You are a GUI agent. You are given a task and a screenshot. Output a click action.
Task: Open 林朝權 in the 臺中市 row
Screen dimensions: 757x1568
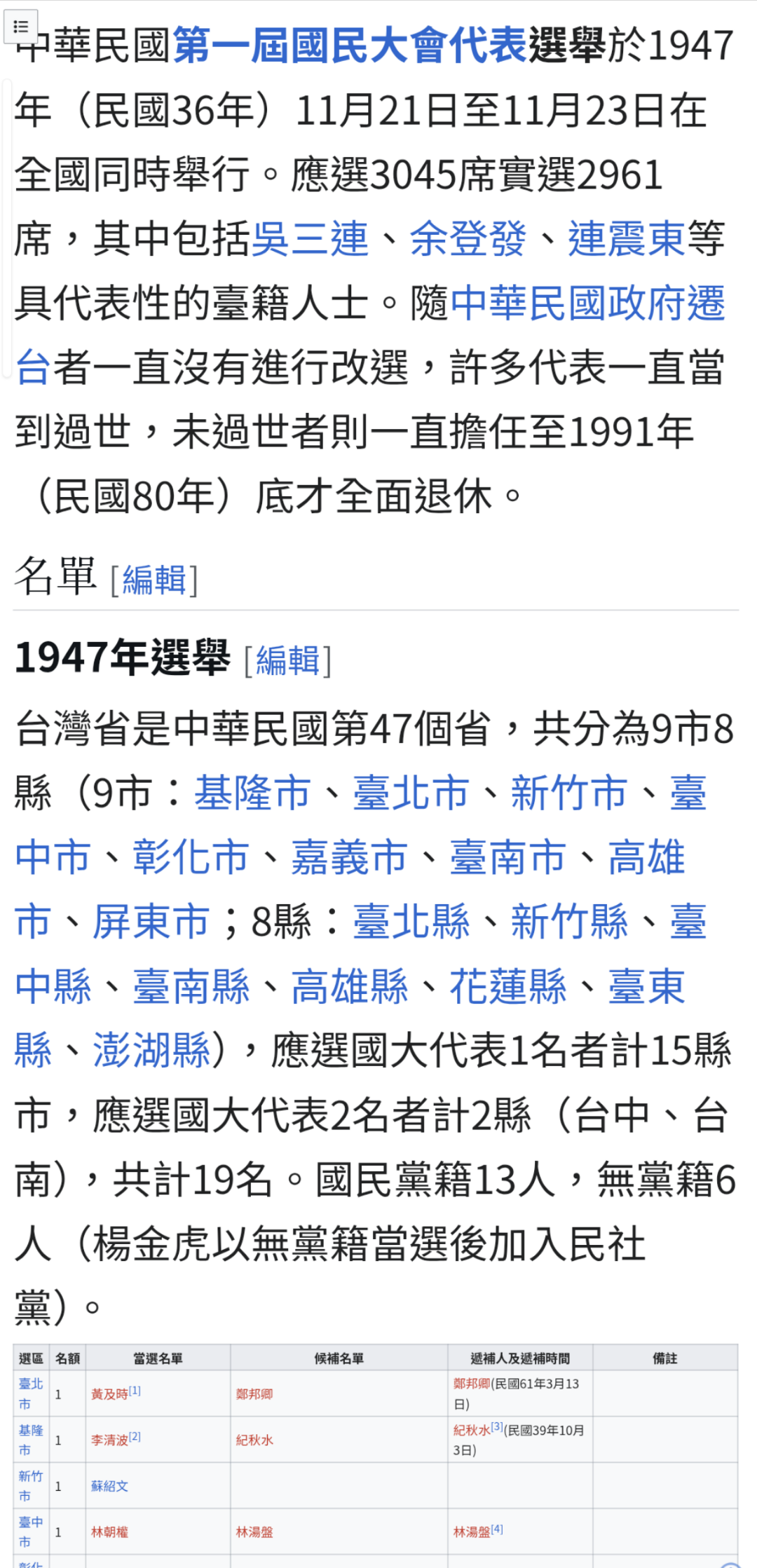109,1532
